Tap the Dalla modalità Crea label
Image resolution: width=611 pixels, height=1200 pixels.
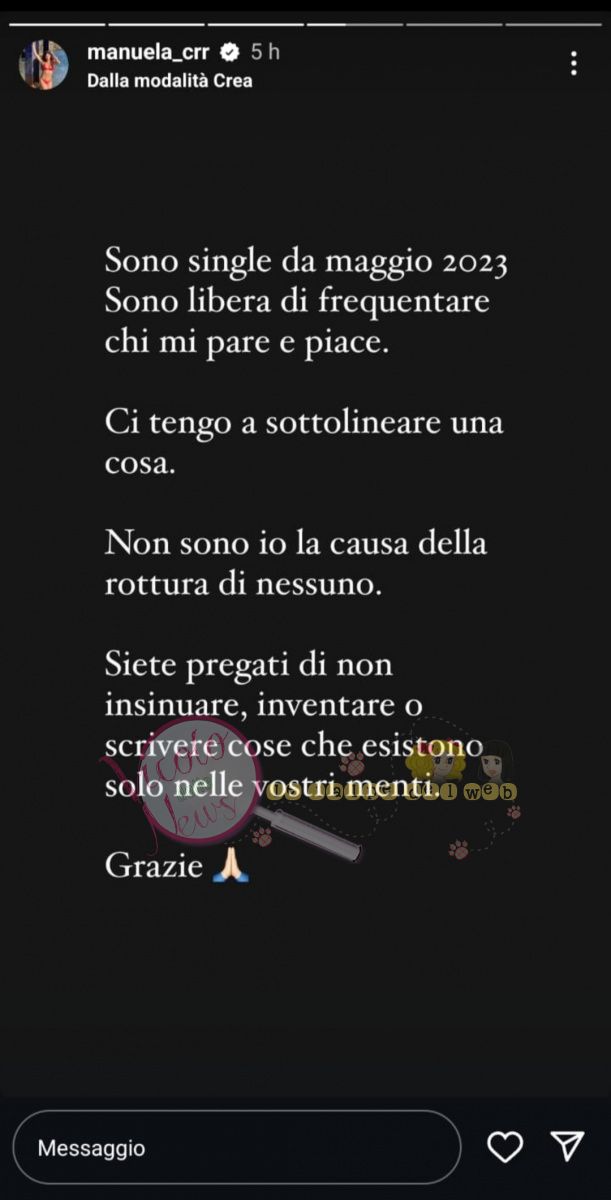[x=169, y=81]
